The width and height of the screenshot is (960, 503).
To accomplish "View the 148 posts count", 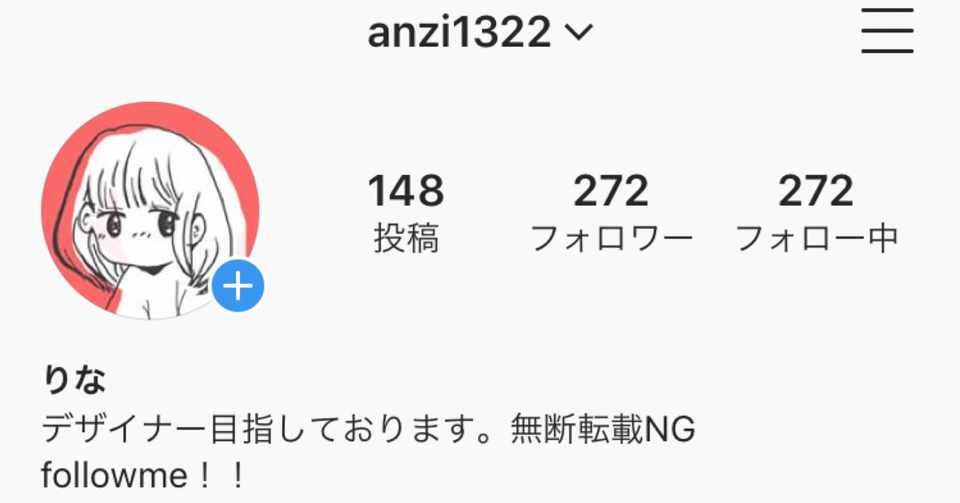I will coord(406,212).
